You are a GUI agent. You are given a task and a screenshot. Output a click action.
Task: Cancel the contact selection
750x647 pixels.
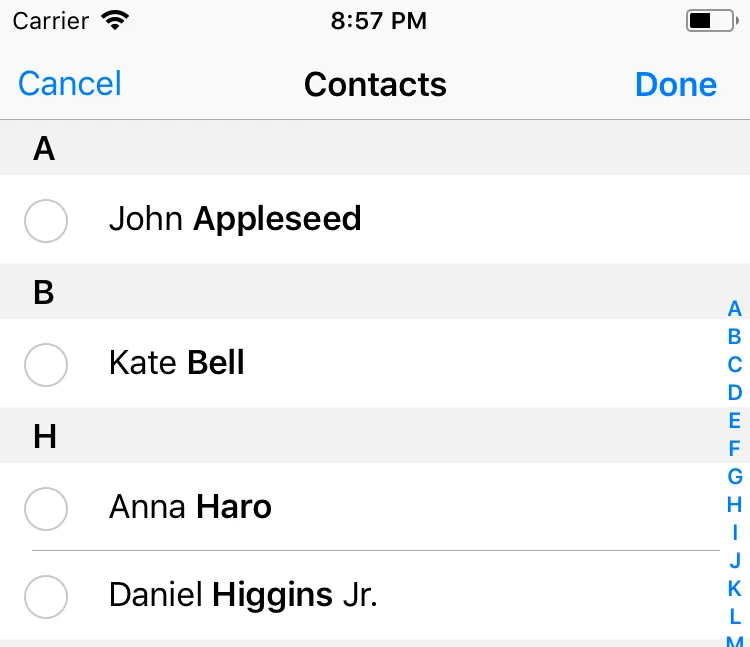(70, 84)
